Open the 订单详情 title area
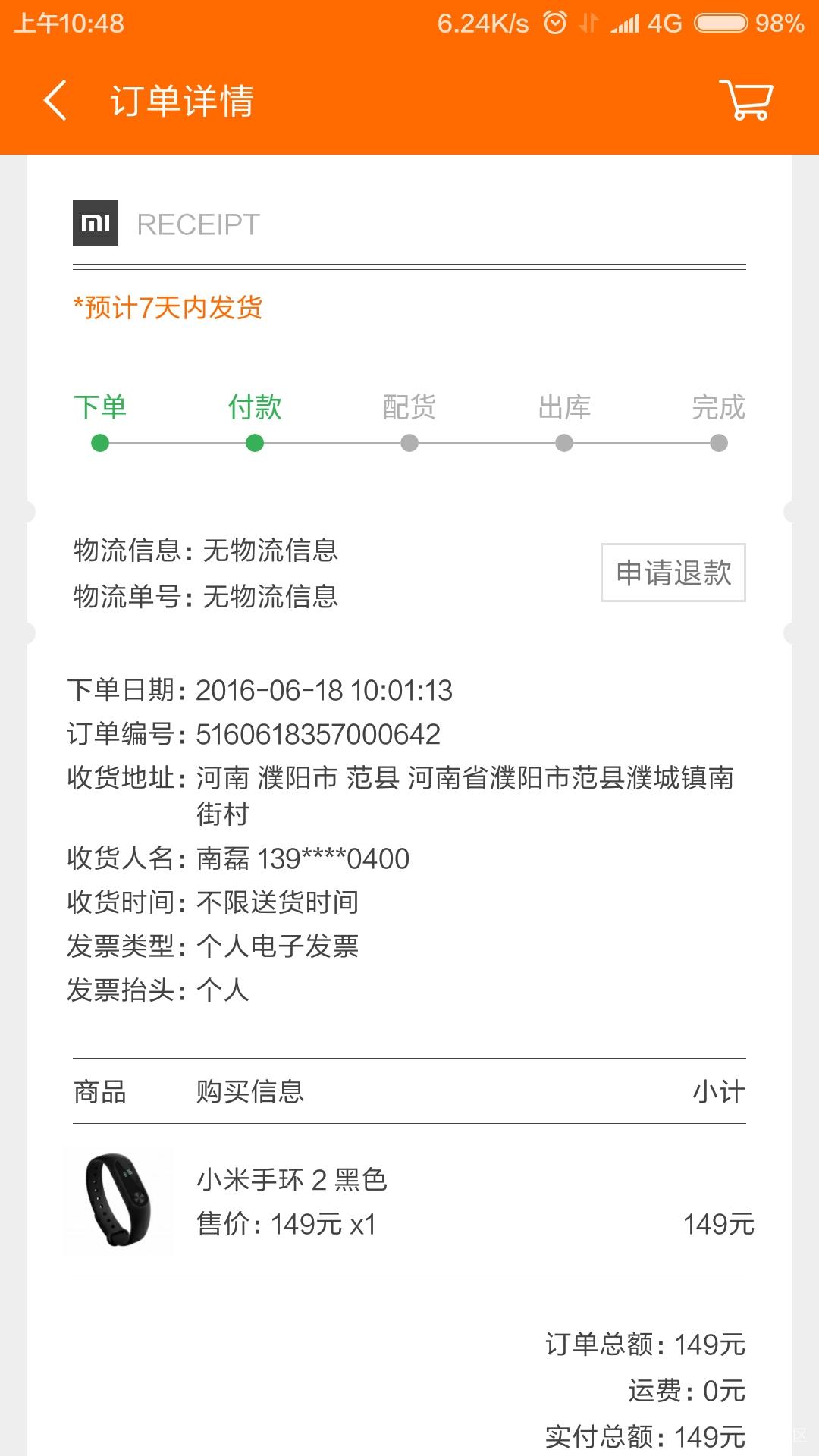This screenshot has width=819, height=1456. coord(182,101)
